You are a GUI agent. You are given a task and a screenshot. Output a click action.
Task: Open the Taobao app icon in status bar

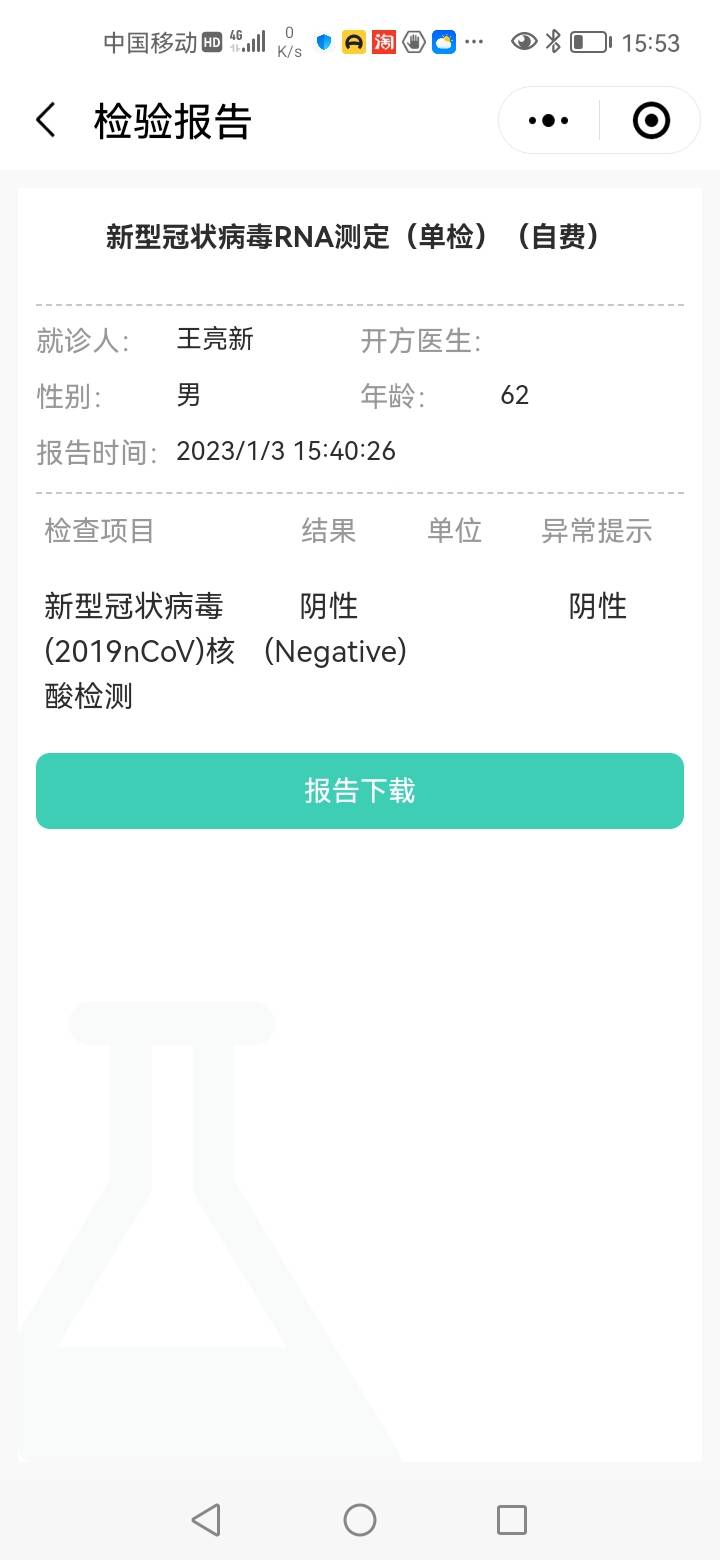[382, 42]
